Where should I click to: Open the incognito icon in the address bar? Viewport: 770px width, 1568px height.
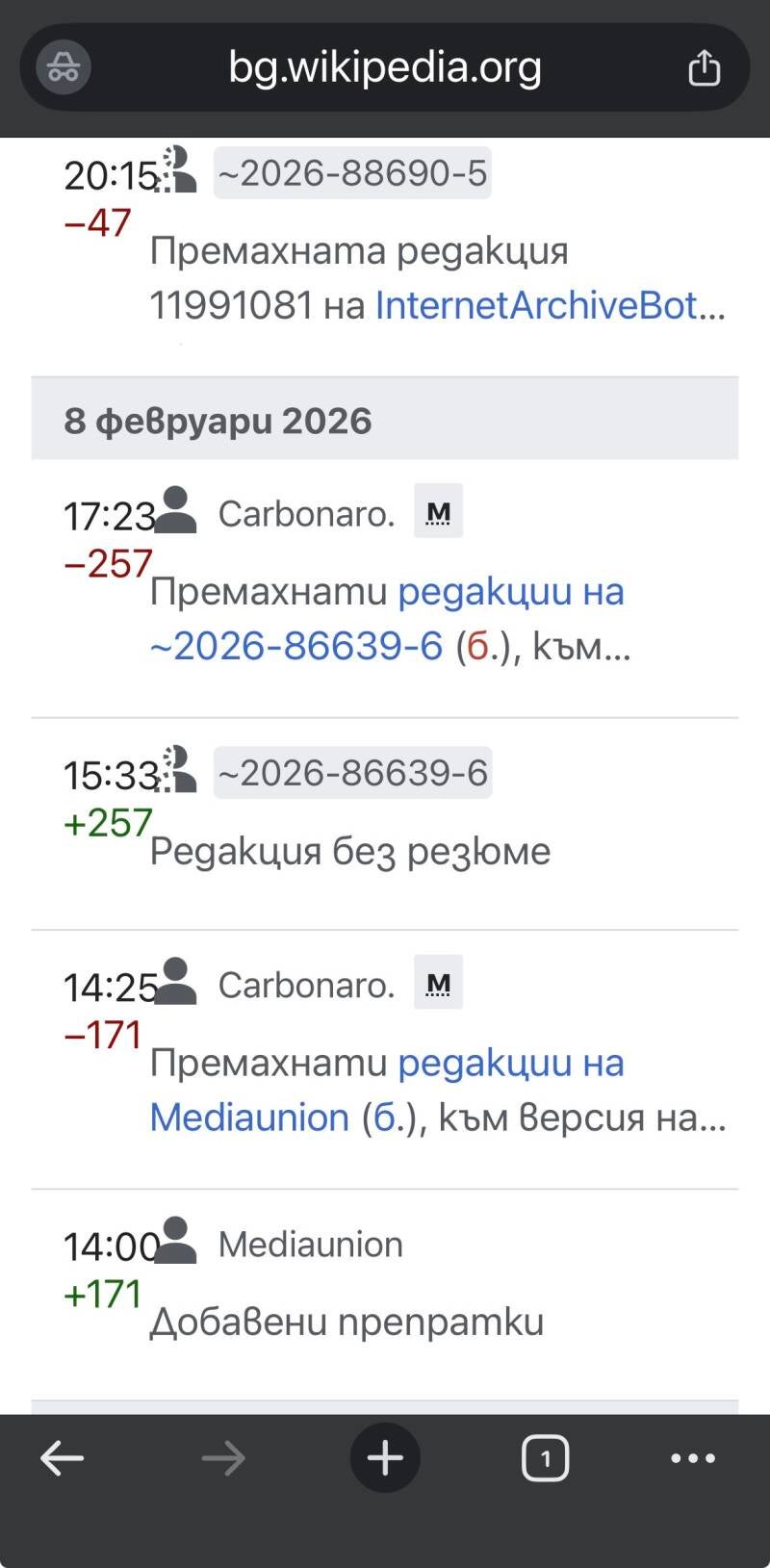tap(64, 67)
